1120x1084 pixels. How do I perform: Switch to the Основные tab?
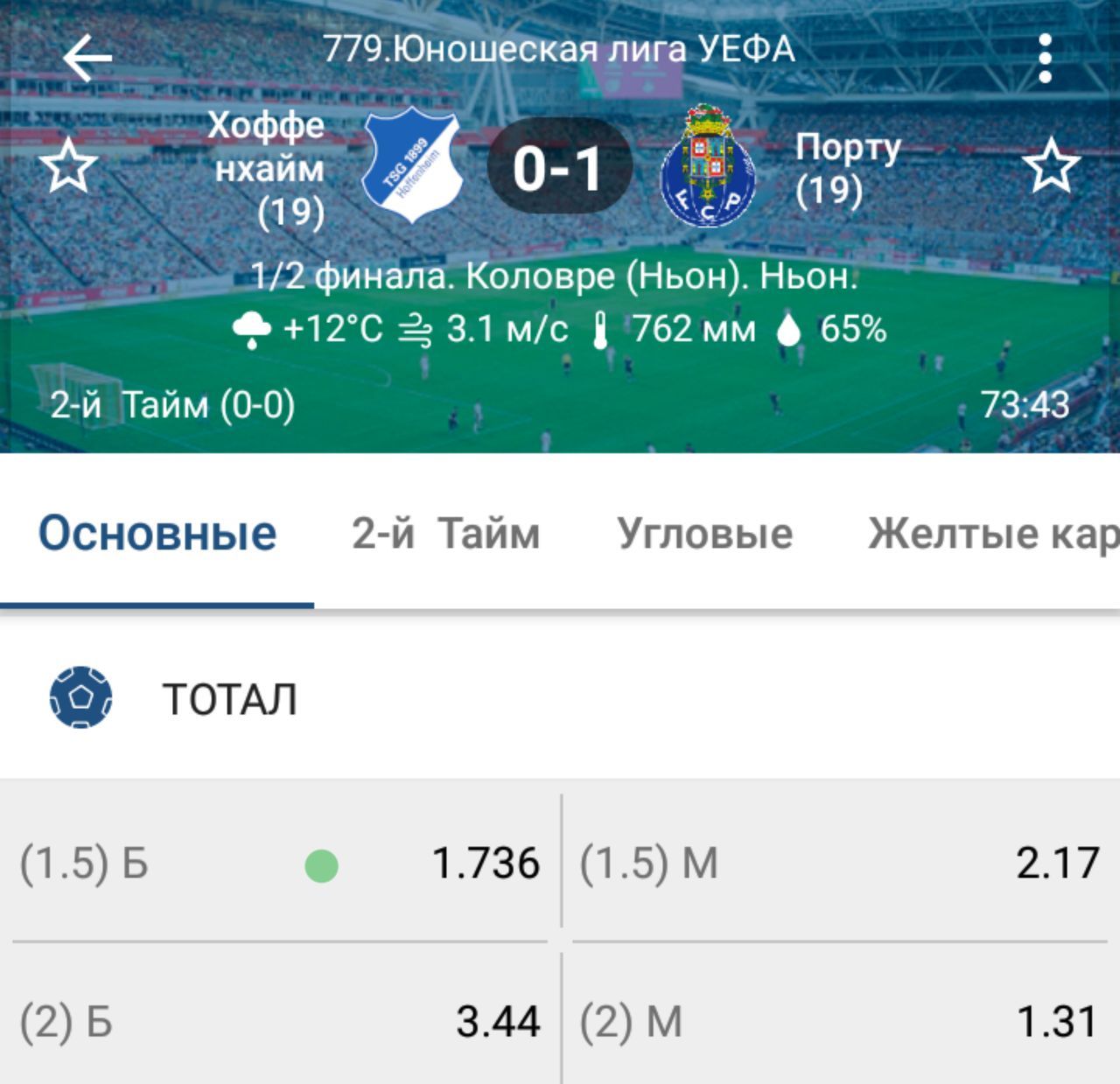(157, 534)
